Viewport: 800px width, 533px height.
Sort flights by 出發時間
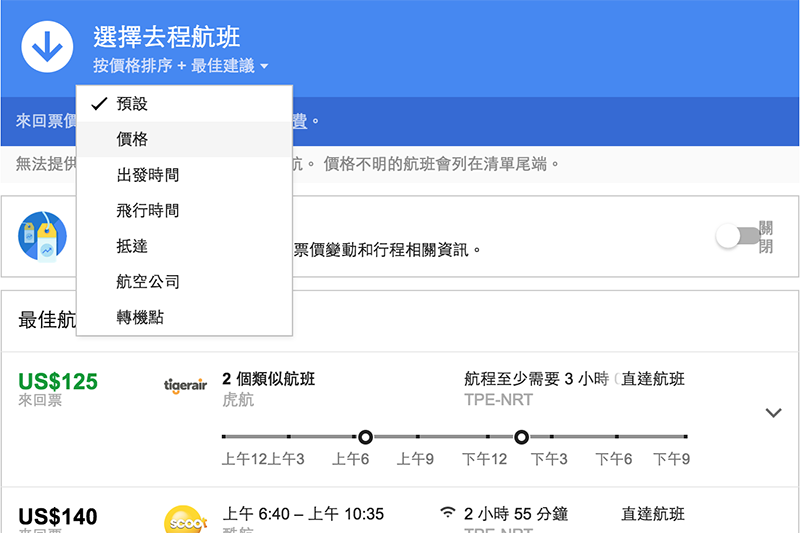[x=148, y=175]
